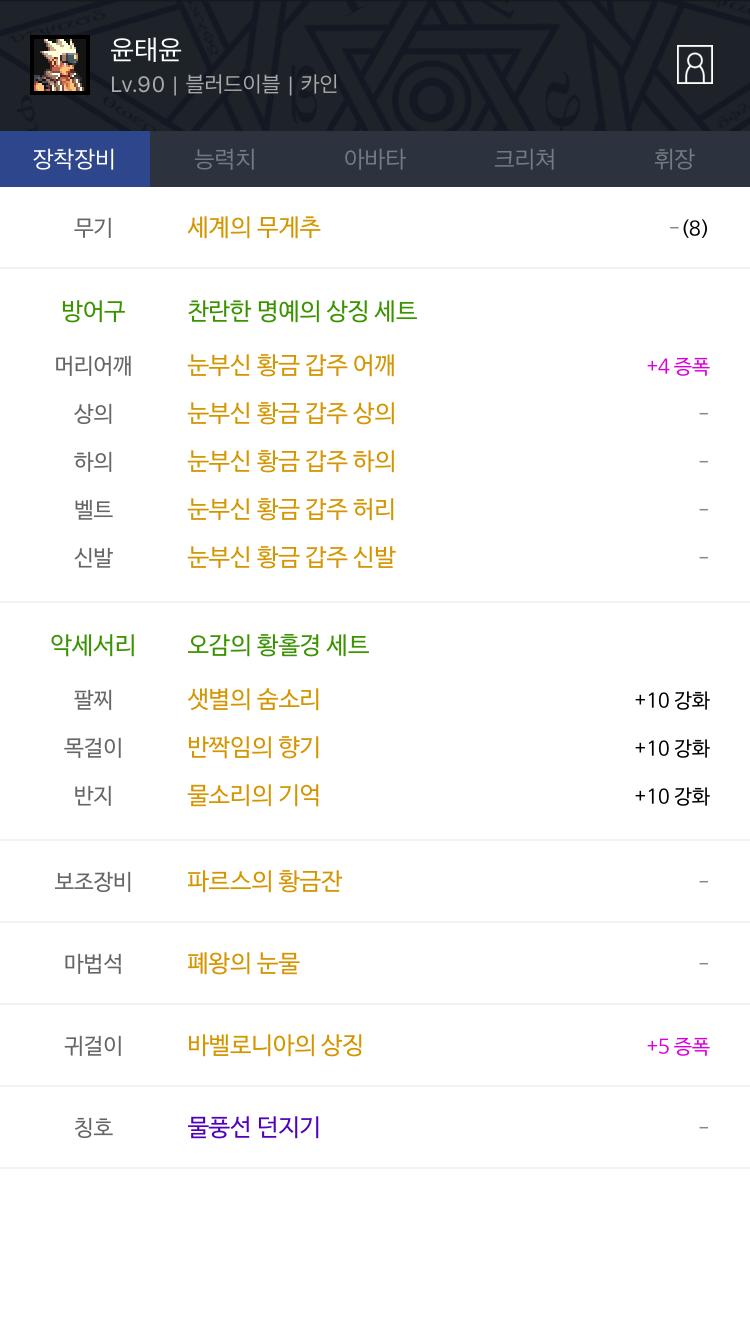The image size is (750, 1334).
Task: Select the 장착장비 tab
Action: coord(75,159)
